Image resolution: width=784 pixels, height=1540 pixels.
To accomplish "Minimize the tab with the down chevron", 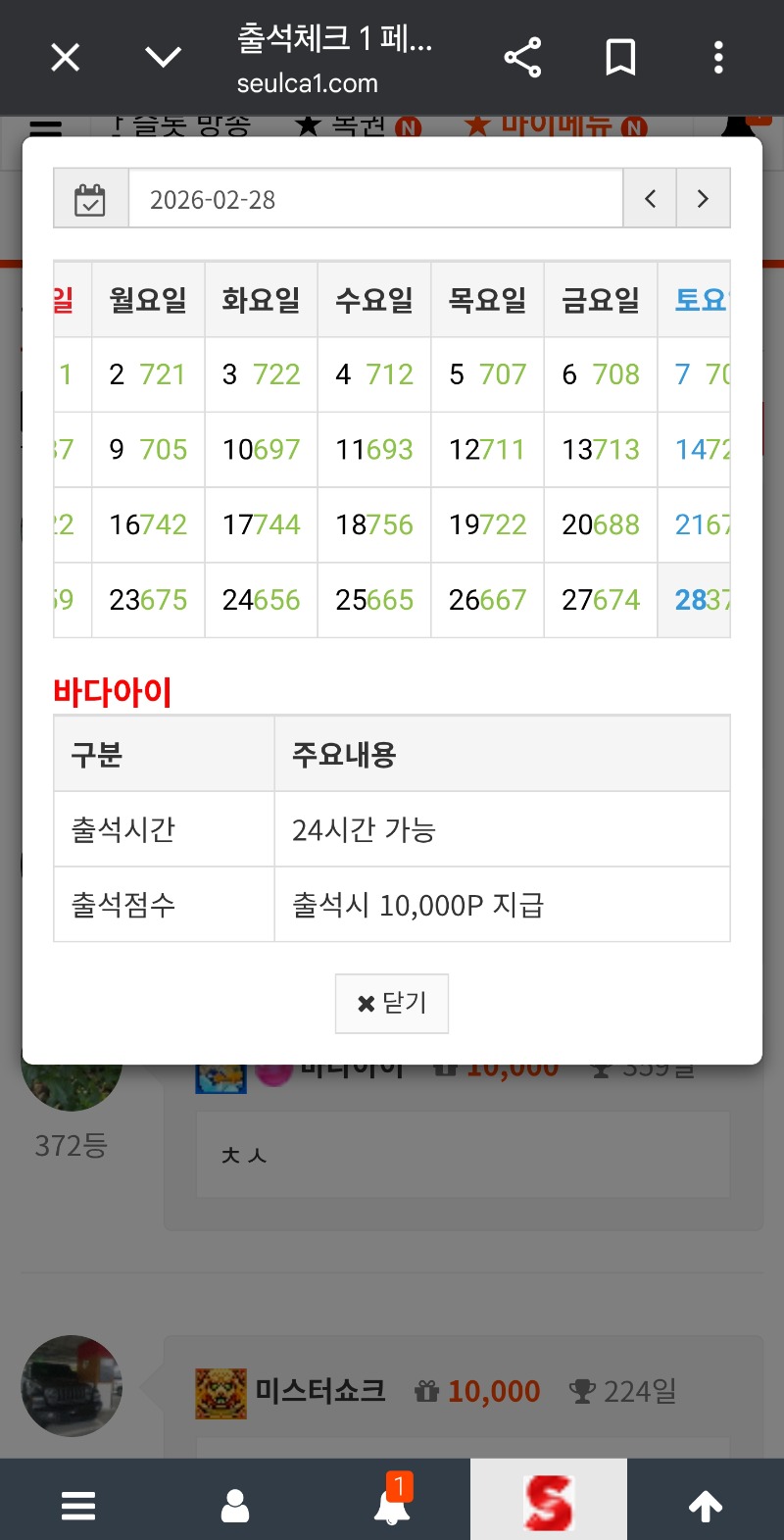I will point(163,58).
